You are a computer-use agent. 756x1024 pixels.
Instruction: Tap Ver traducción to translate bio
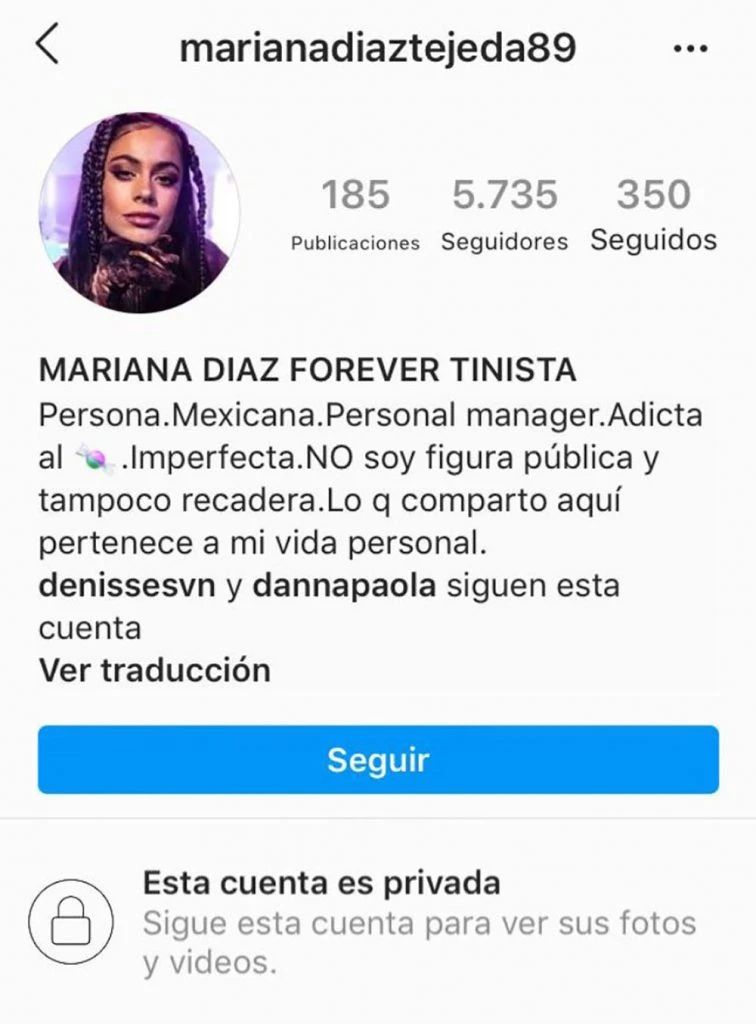click(x=155, y=669)
